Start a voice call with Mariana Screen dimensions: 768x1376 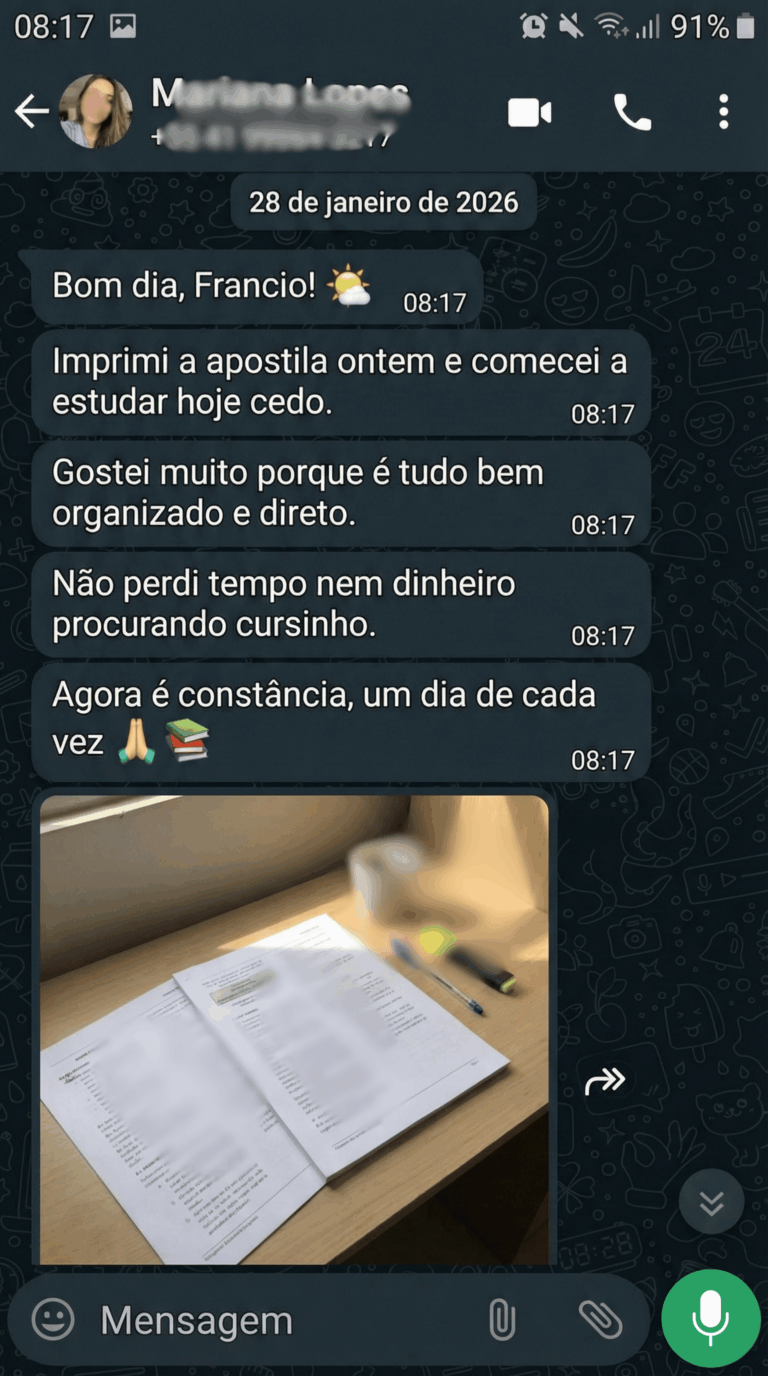632,113
